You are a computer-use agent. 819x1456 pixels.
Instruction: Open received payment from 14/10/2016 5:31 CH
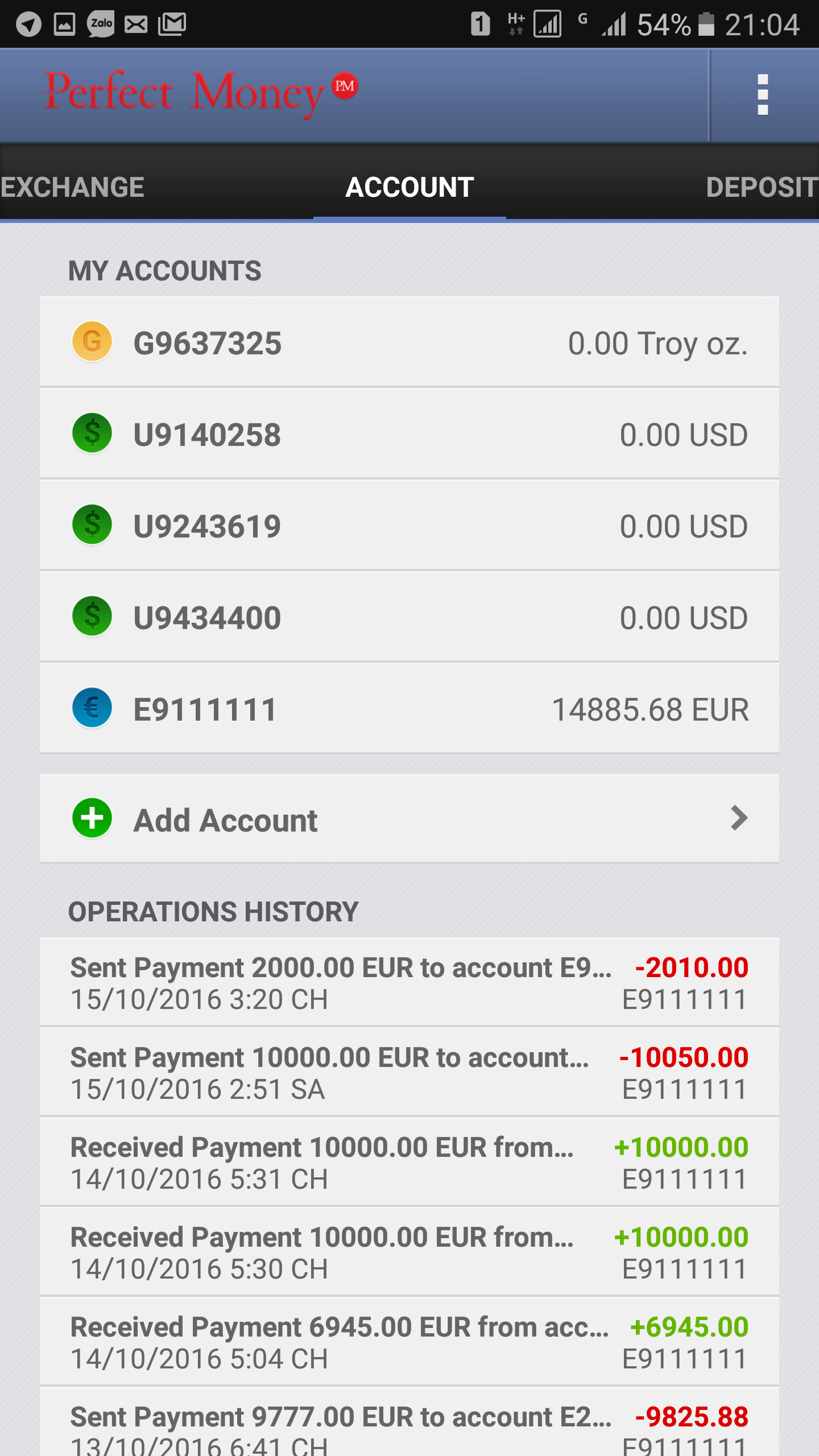click(409, 1162)
